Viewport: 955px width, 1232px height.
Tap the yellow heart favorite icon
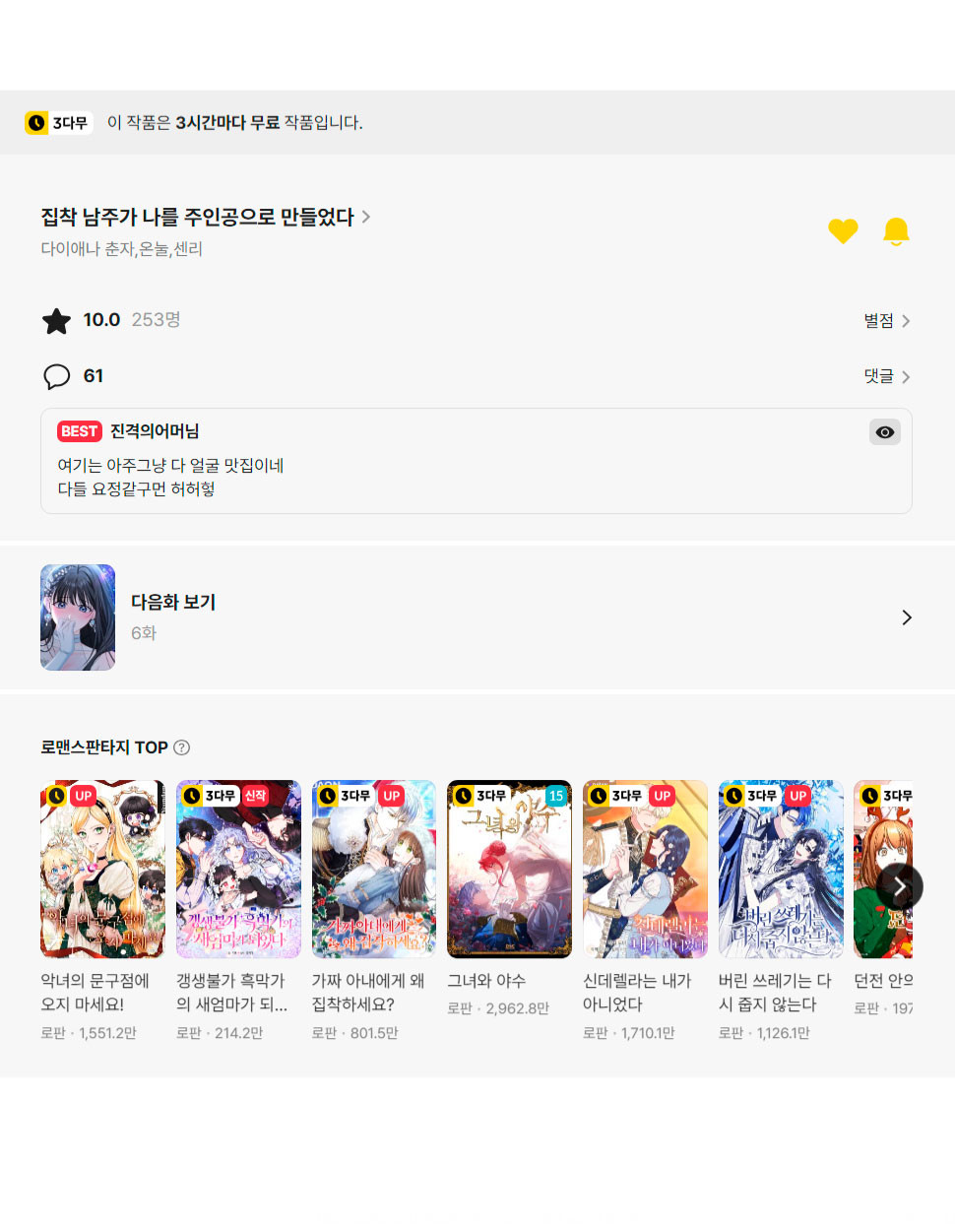pos(843,231)
